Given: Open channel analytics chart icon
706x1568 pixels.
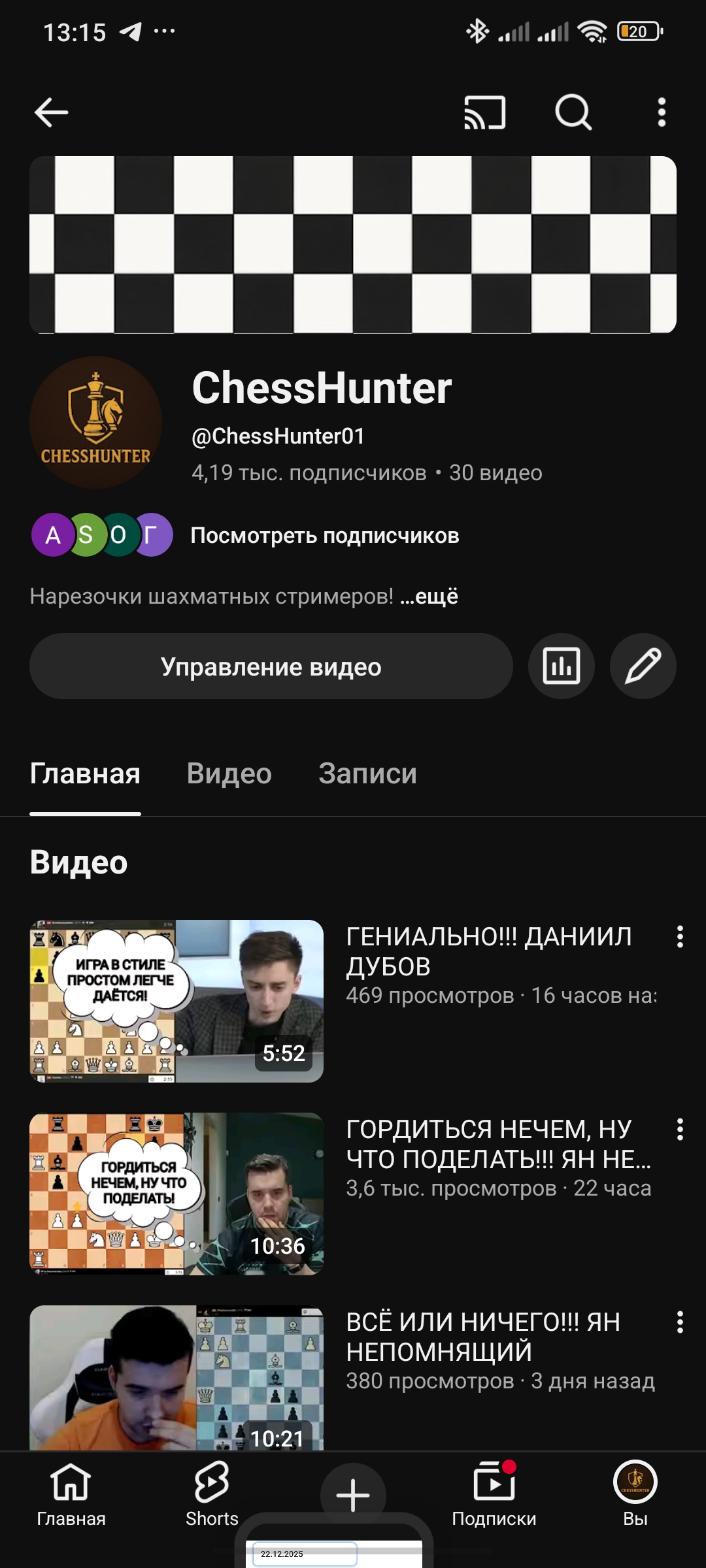Looking at the screenshot, I should [561, 666].
